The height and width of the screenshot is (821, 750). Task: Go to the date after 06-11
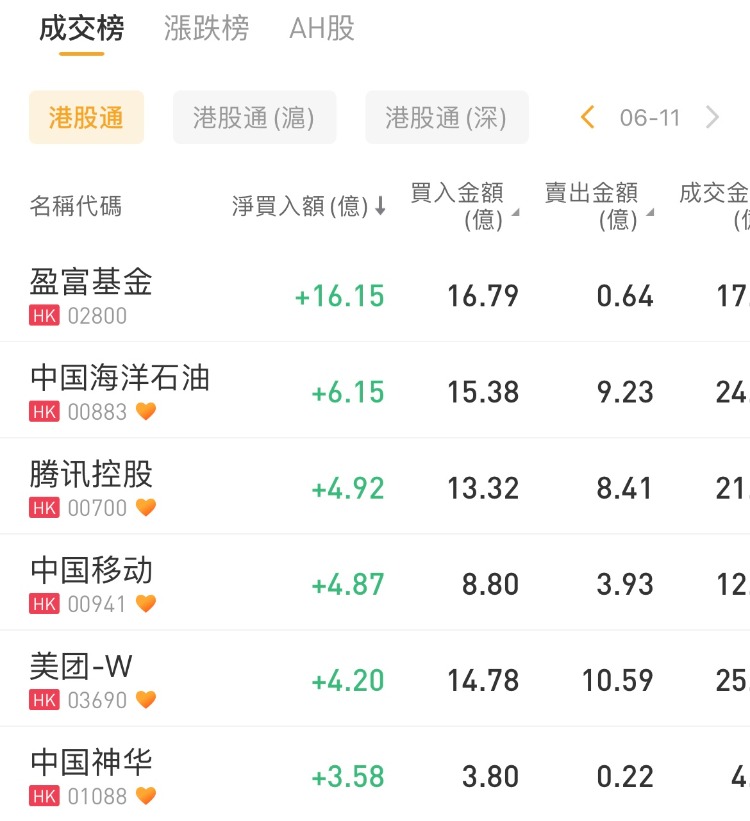click(x=712, y=118)
